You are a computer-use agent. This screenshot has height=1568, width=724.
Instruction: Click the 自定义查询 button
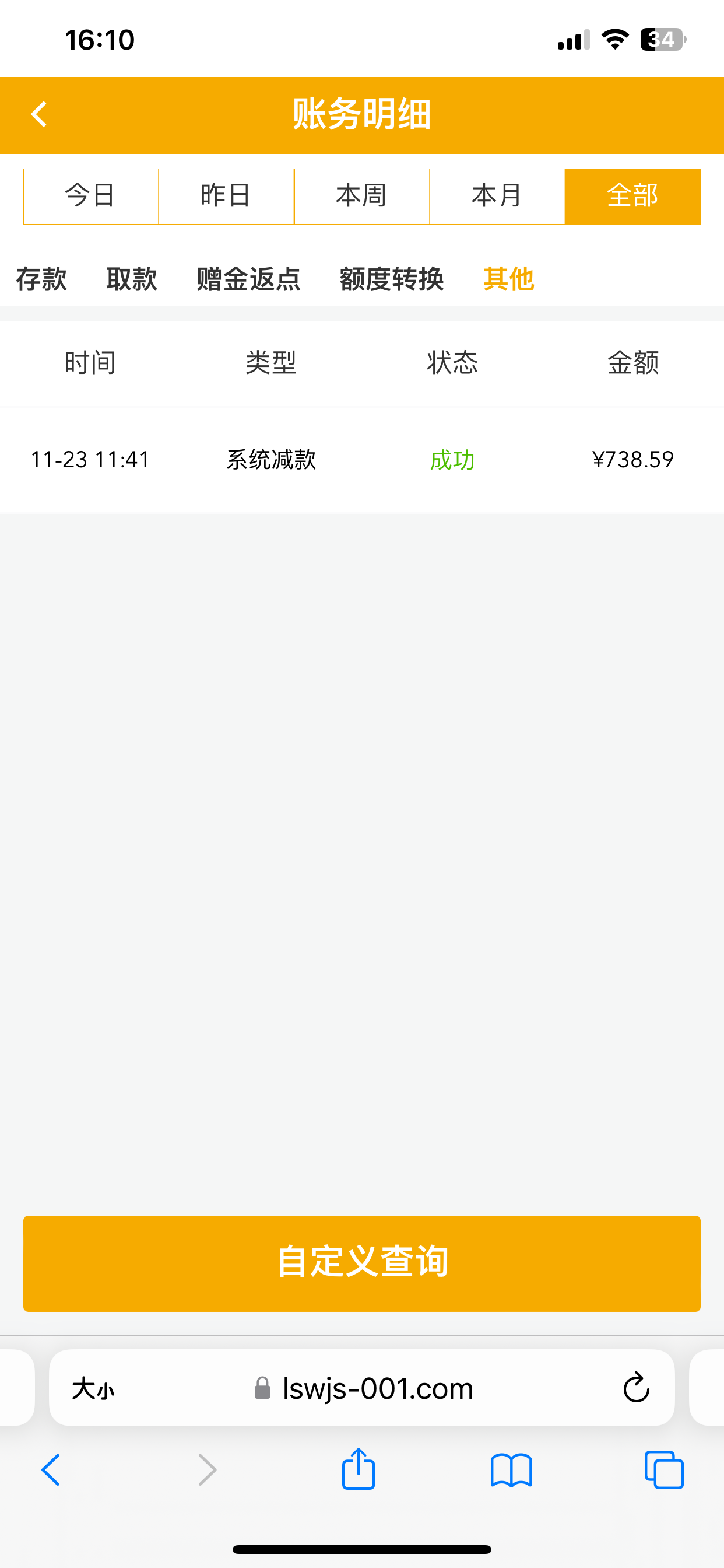[x=362, y=1262]
